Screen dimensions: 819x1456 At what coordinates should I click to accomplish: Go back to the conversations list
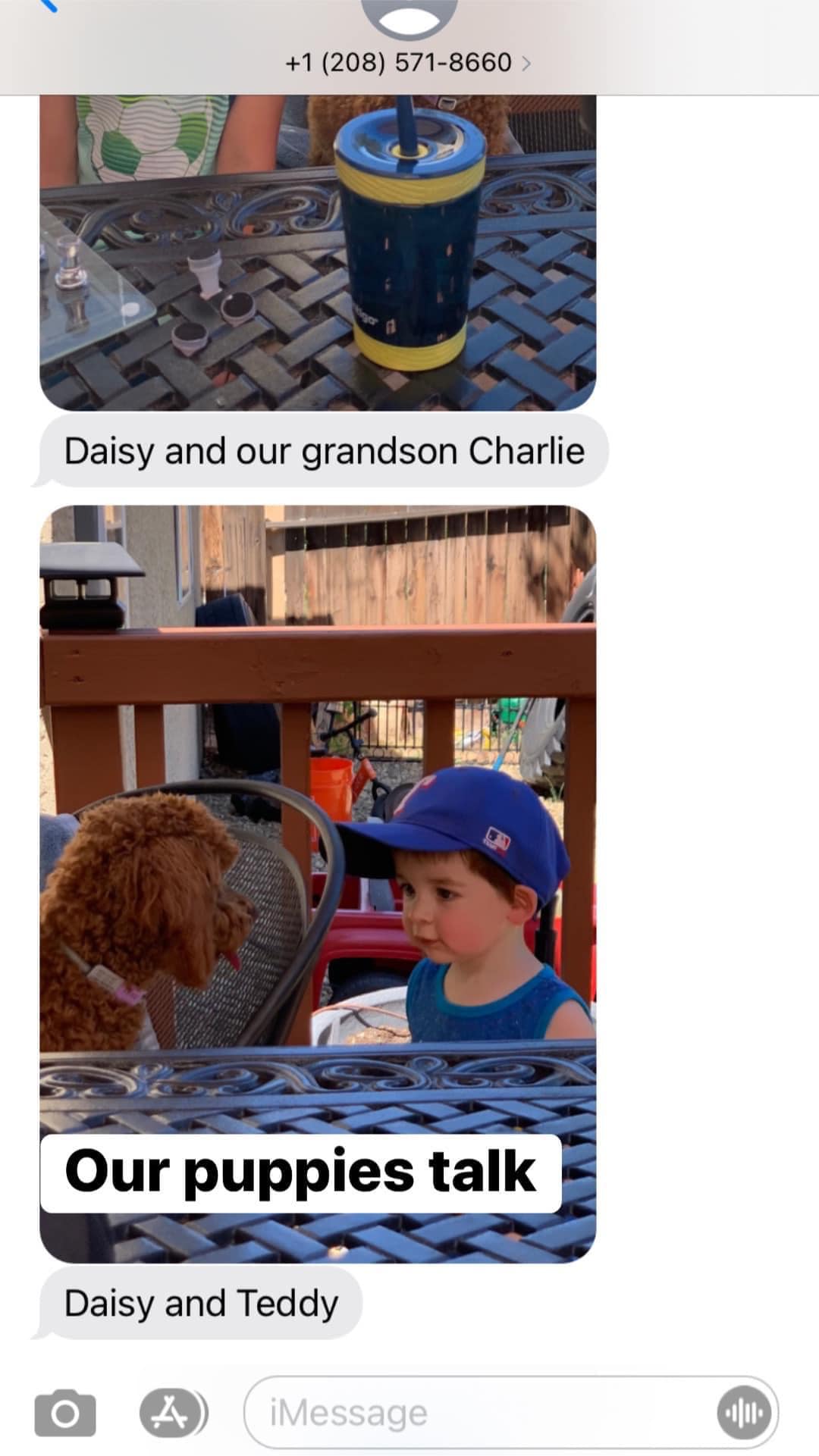point(48,5)
